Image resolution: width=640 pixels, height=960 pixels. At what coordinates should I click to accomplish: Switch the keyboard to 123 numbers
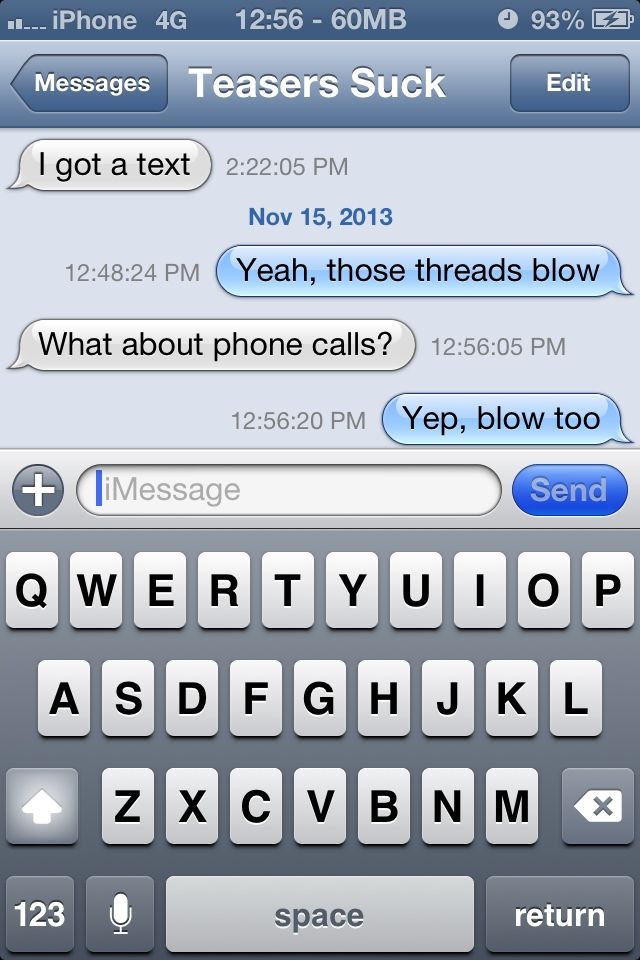[x=40, y=914]
